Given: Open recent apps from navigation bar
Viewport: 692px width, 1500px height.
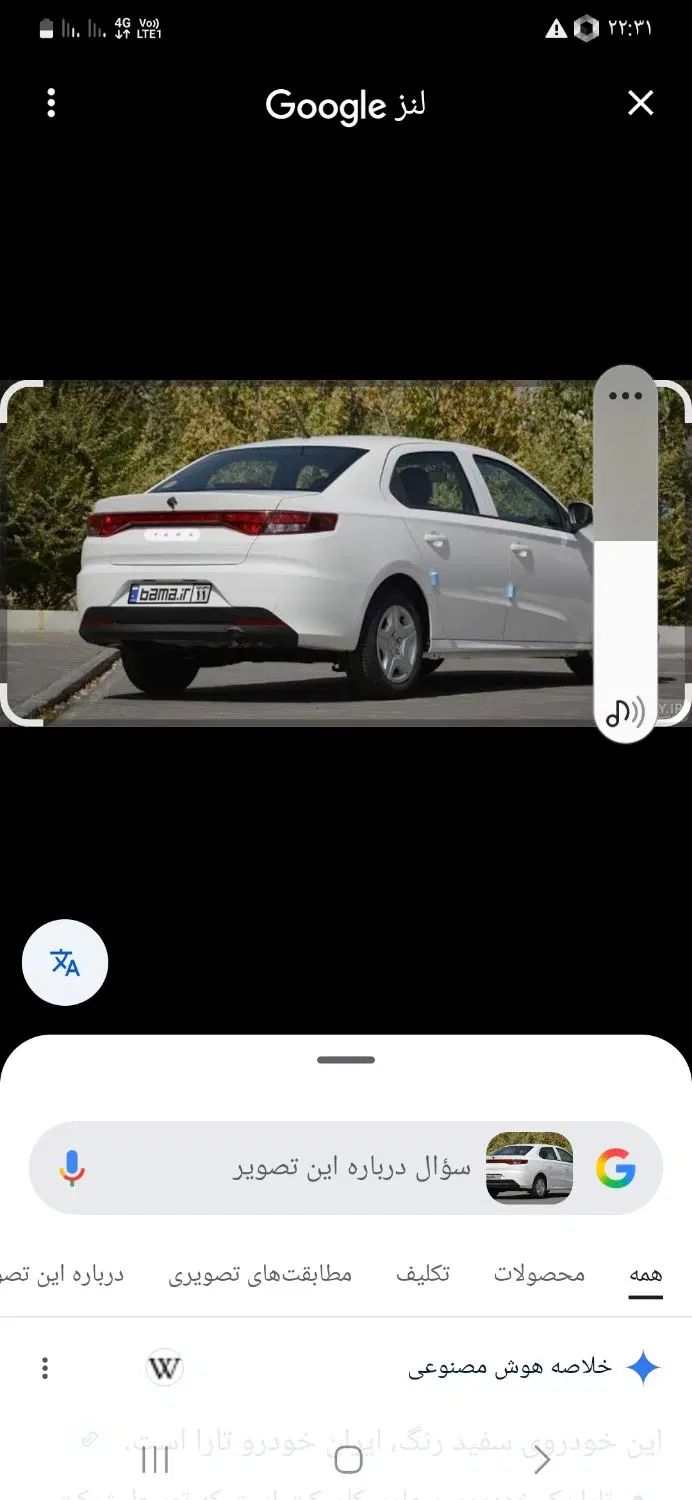Looking at the screenshot, I should 155,1460.
